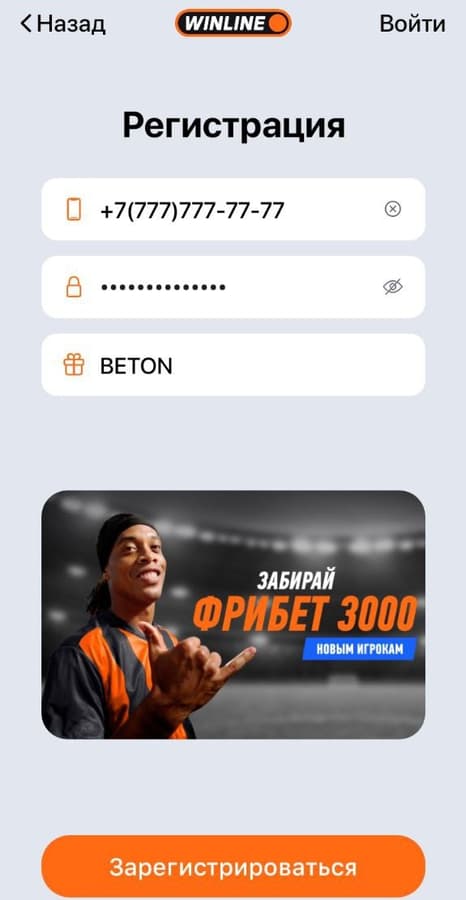Go back with the Назад button
The height and width of the screenshot is (900, 466).
point(63,24)
